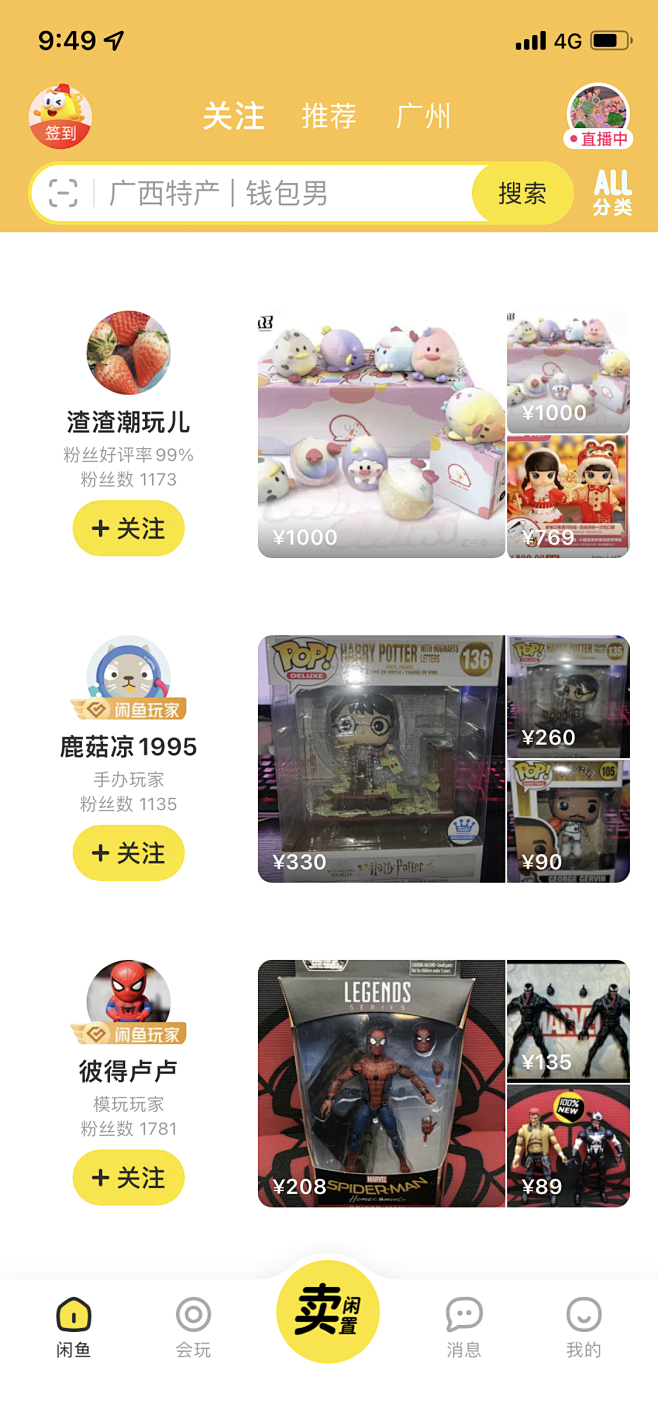Tap the 签到 check-in icon
This screenshot has width=658, height=1425.
coord(60,118)
